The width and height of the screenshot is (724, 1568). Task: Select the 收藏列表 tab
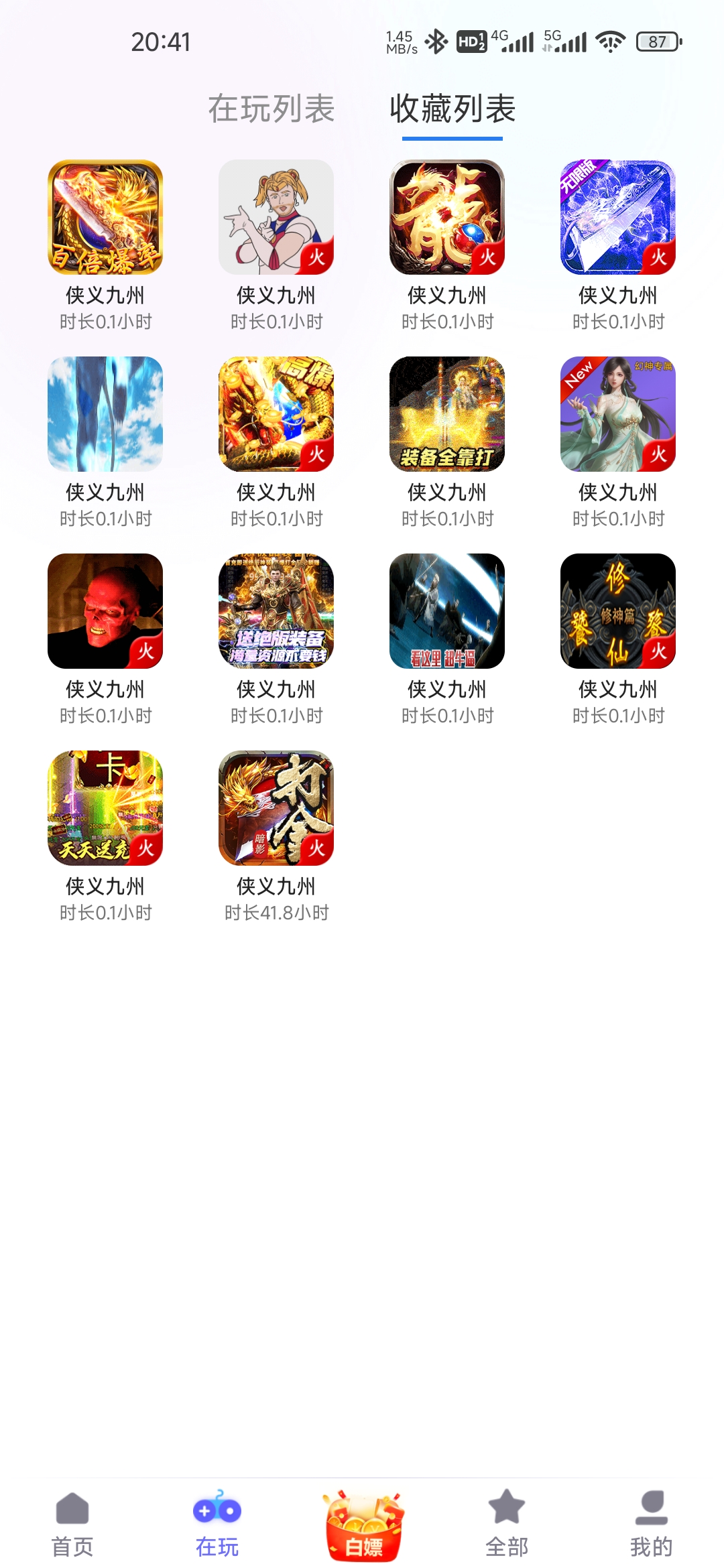pos(452,109)
